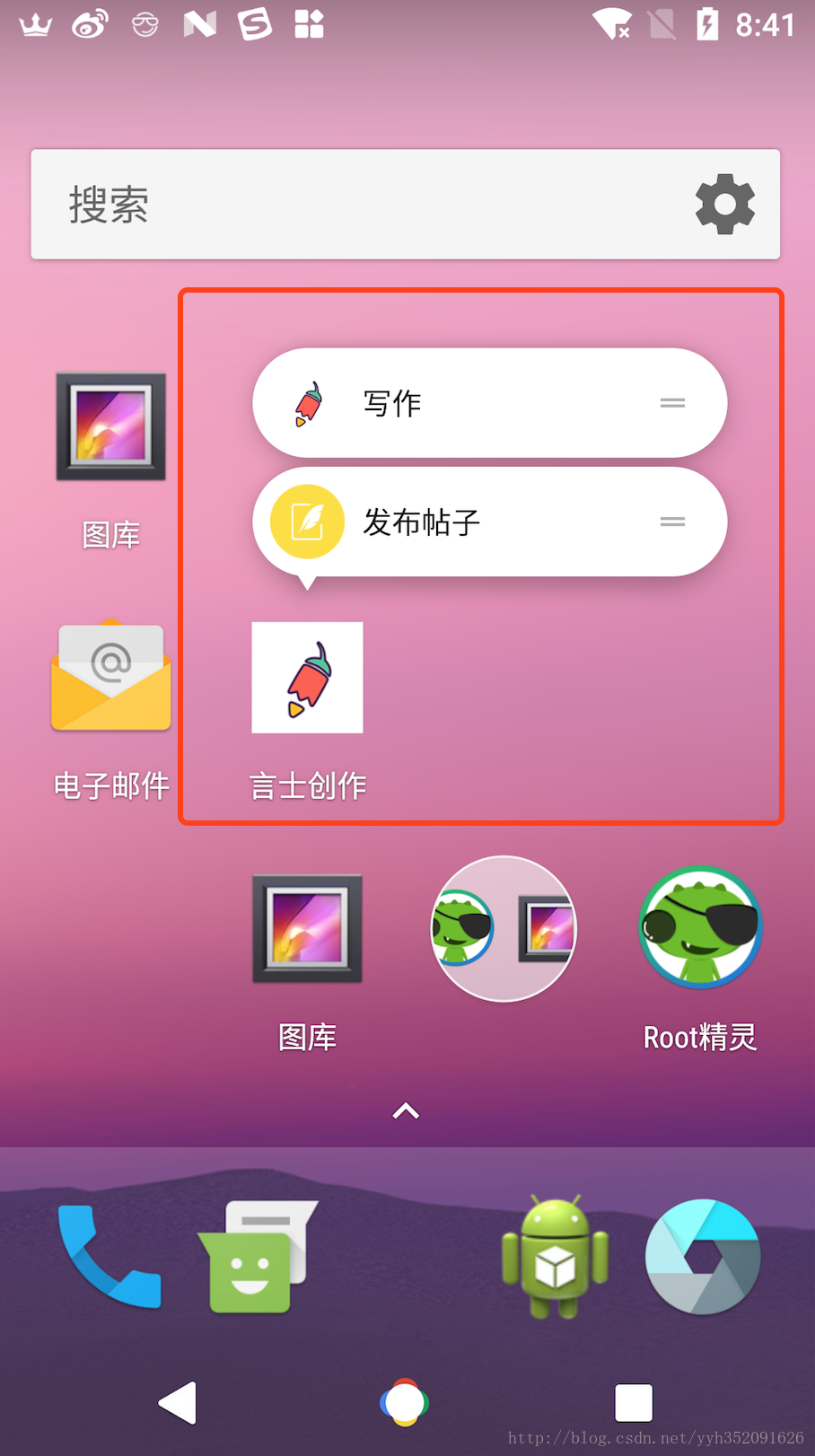Launch the Root精灵 app

click(700, 927)
